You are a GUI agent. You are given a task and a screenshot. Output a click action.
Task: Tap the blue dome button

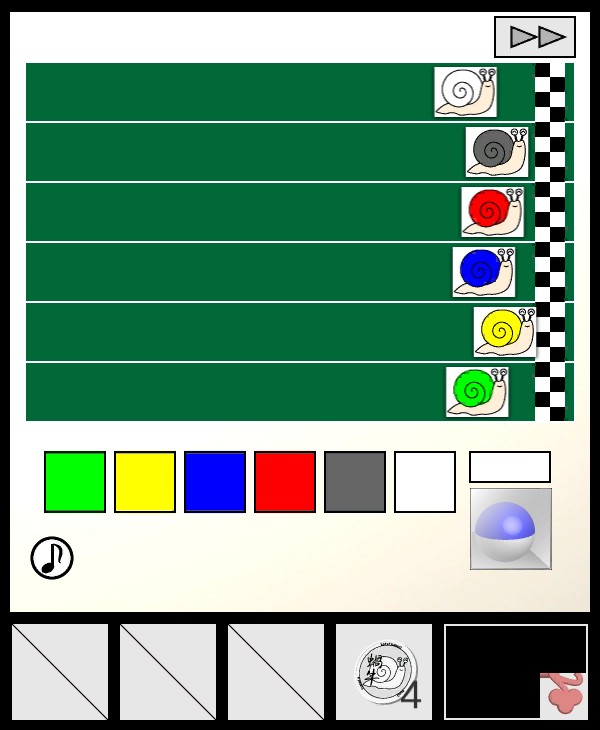pos(511,529)
